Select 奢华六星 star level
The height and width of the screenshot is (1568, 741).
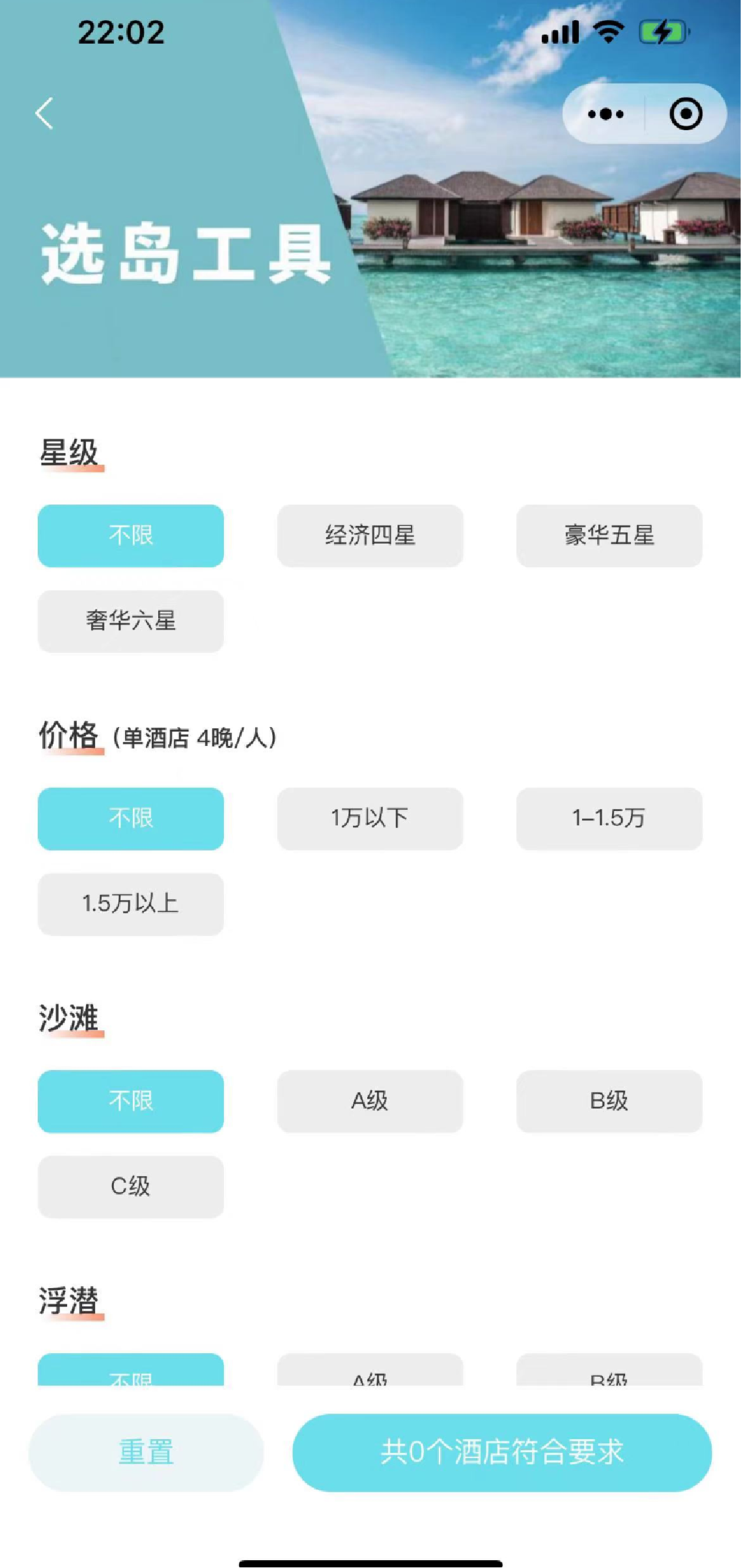[131, 621]
